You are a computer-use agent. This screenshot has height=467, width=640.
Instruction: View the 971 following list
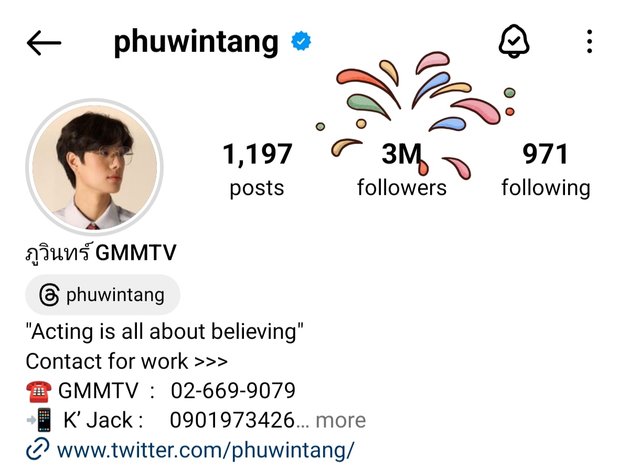pos(545,170)
